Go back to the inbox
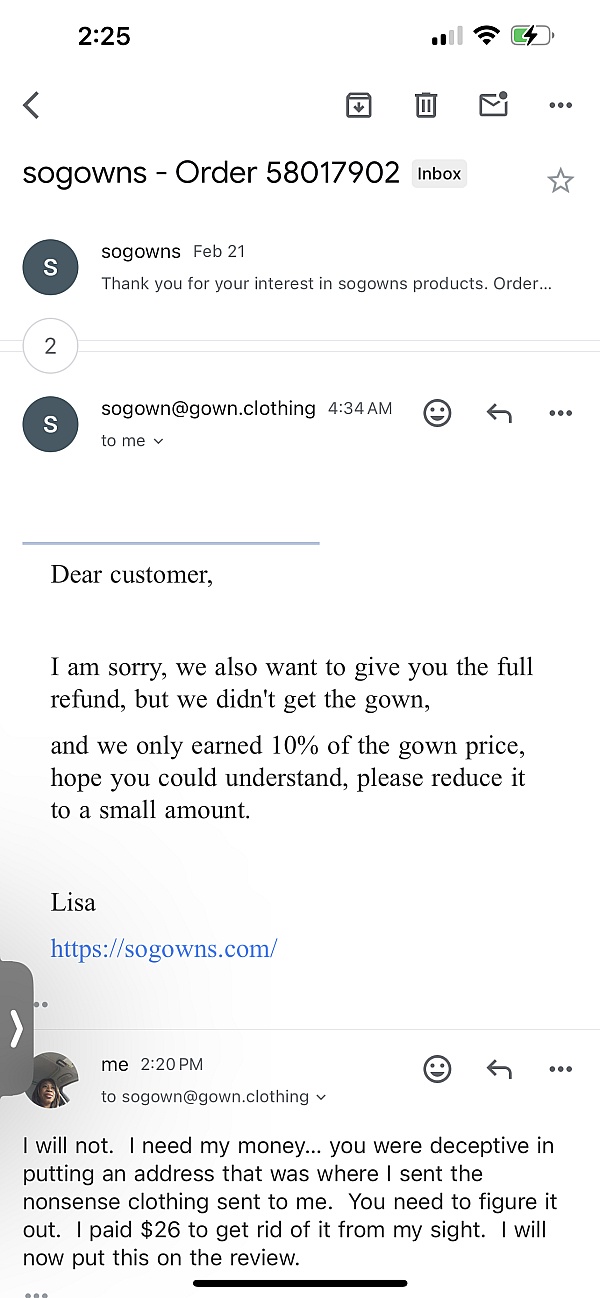Screen dimensions: 600x1298 (31, 105)
